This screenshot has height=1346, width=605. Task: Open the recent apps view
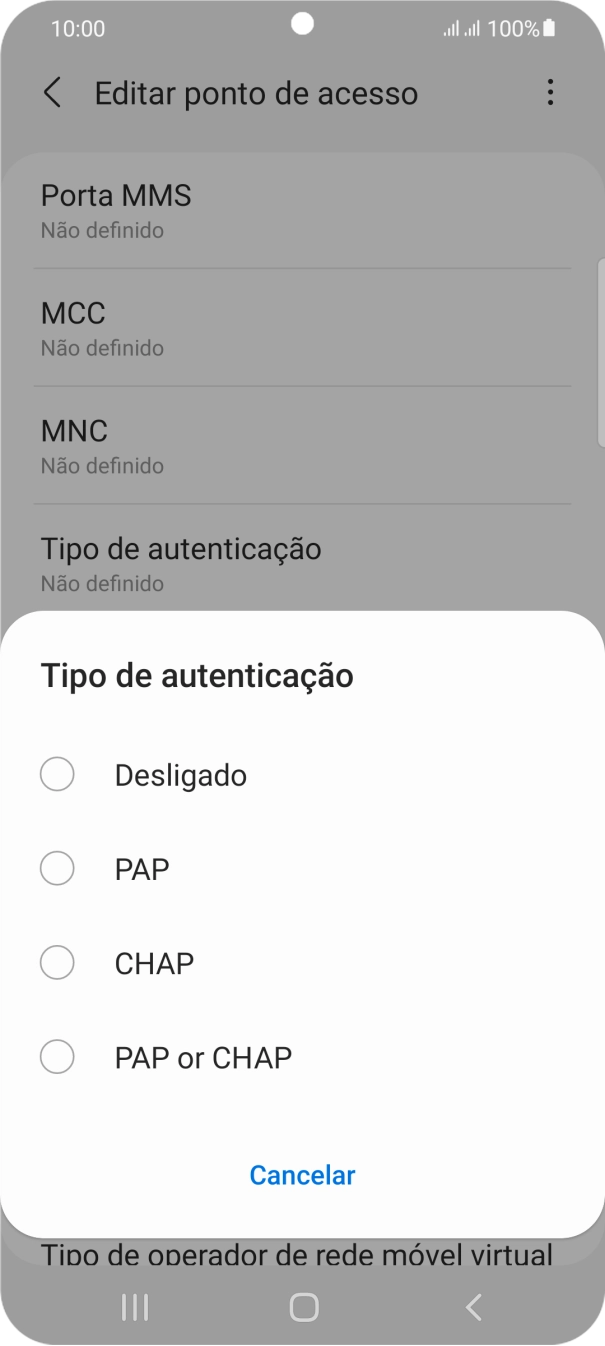[134, 1306]
